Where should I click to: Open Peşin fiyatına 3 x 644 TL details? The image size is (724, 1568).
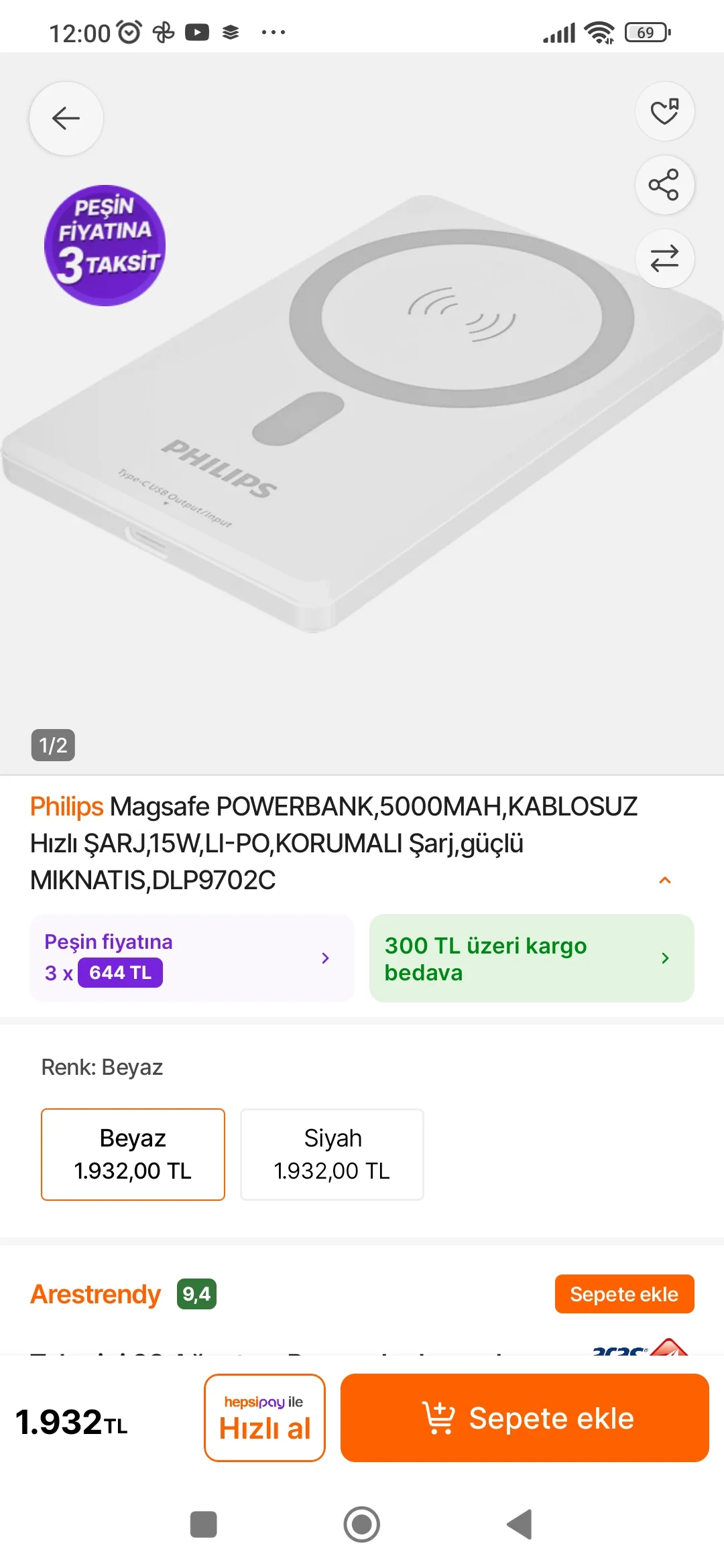coord(192,958)
